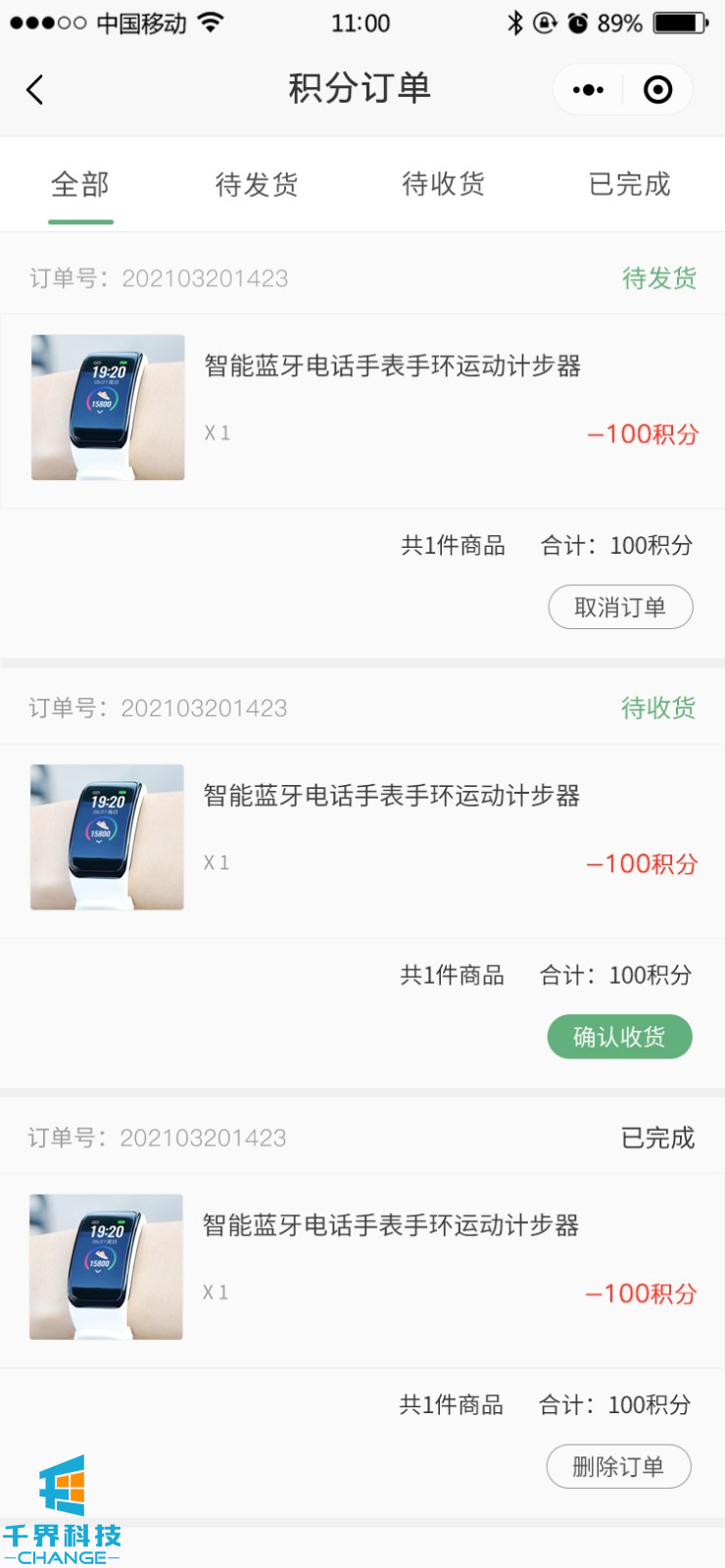Go back from the 积分订单 page
The width and height of the screenshot is (725, 1568).
point(35,90)
